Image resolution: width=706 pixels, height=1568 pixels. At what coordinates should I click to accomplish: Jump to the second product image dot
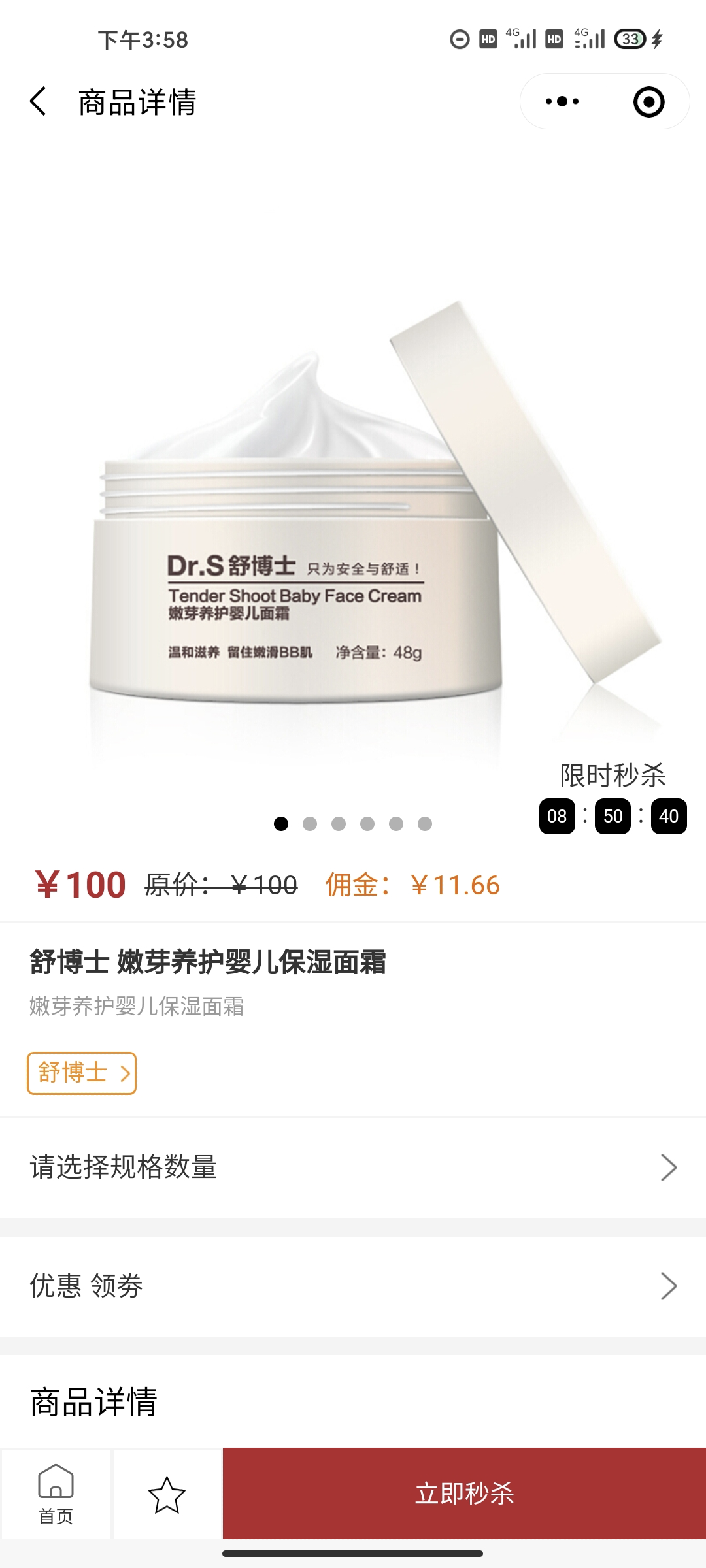click(310, 824)
